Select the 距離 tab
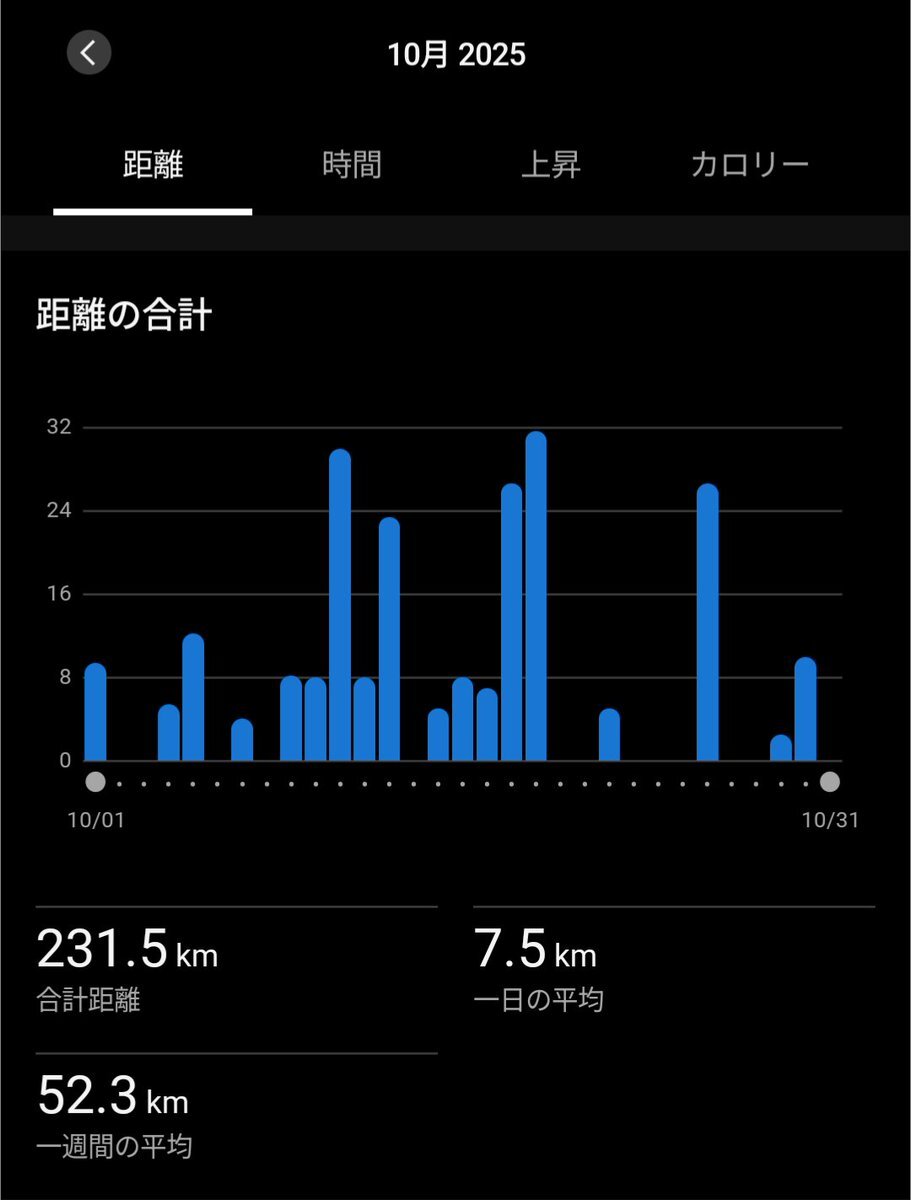The image size is (911, 1200). coord(153,165)
